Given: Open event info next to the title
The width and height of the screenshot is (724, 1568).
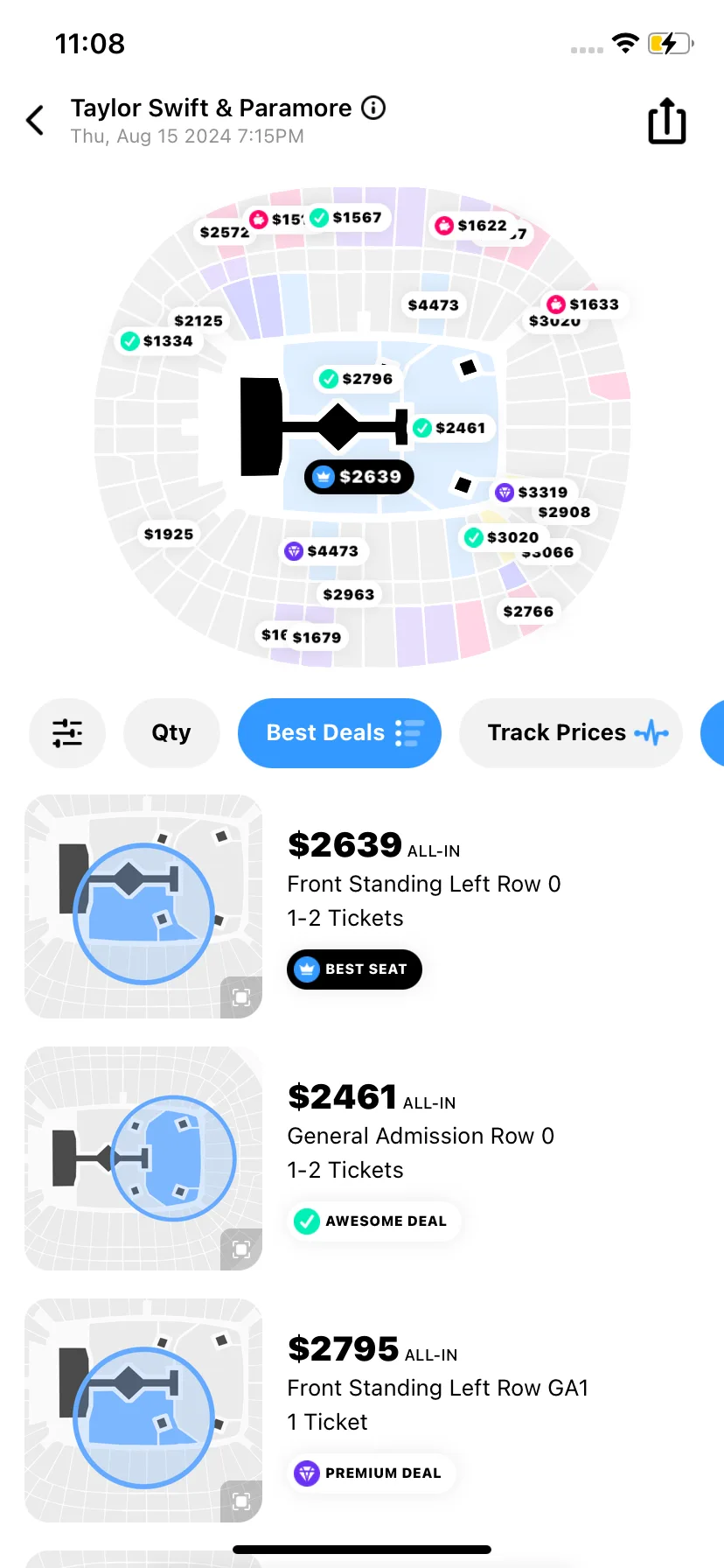Looking at the screenshot, I should pos(373,108).
